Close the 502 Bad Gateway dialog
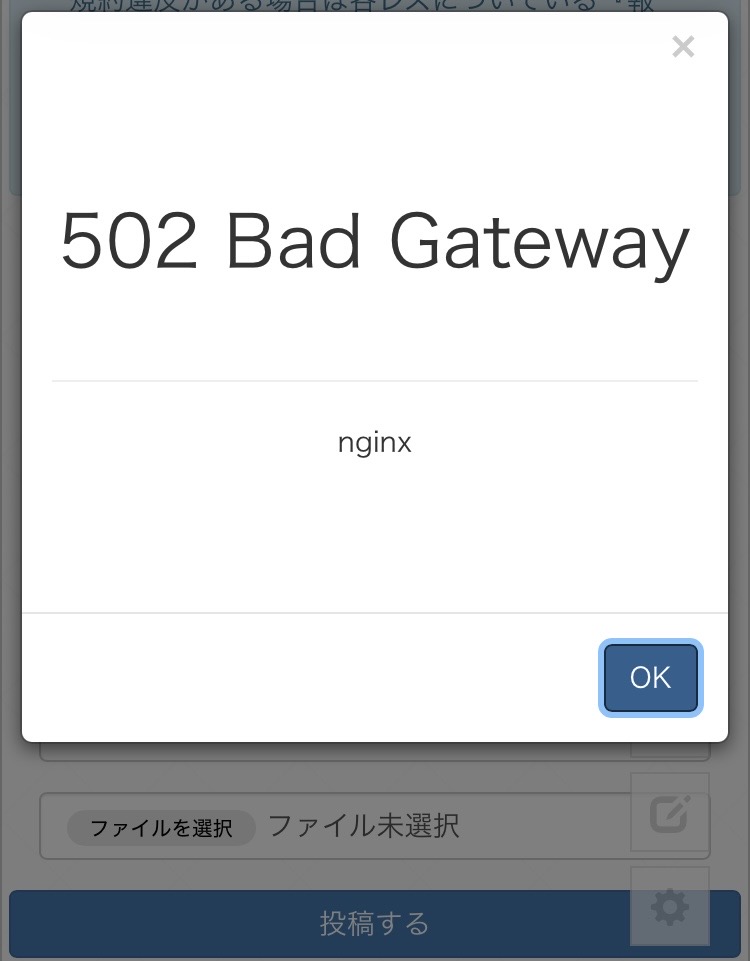 [x=683, y=47]
